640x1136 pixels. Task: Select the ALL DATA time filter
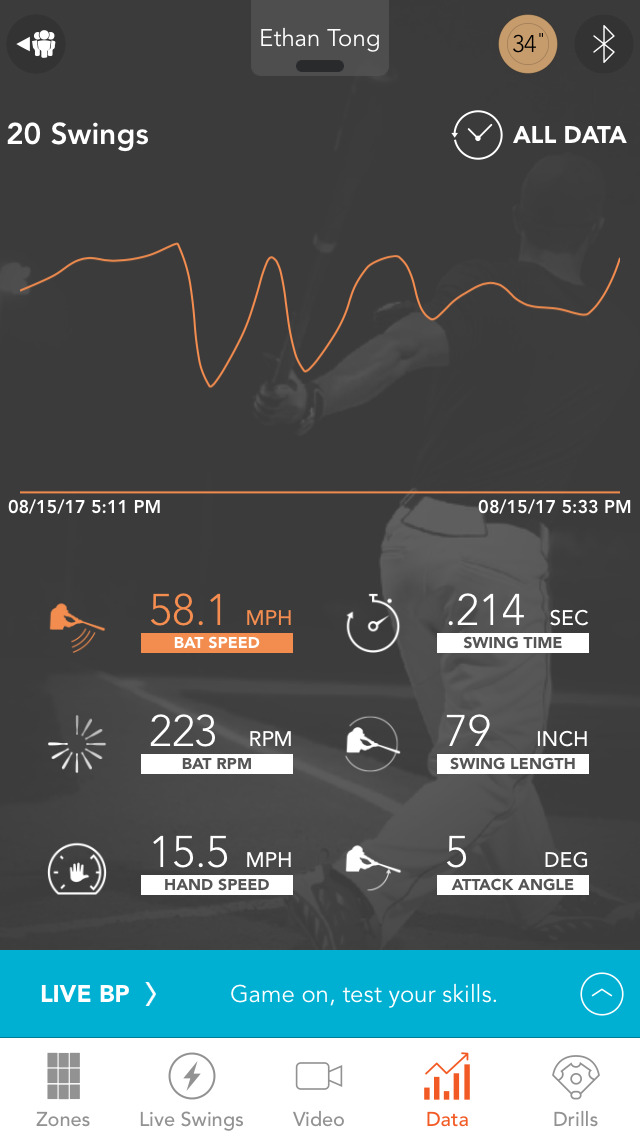(539, 135)
